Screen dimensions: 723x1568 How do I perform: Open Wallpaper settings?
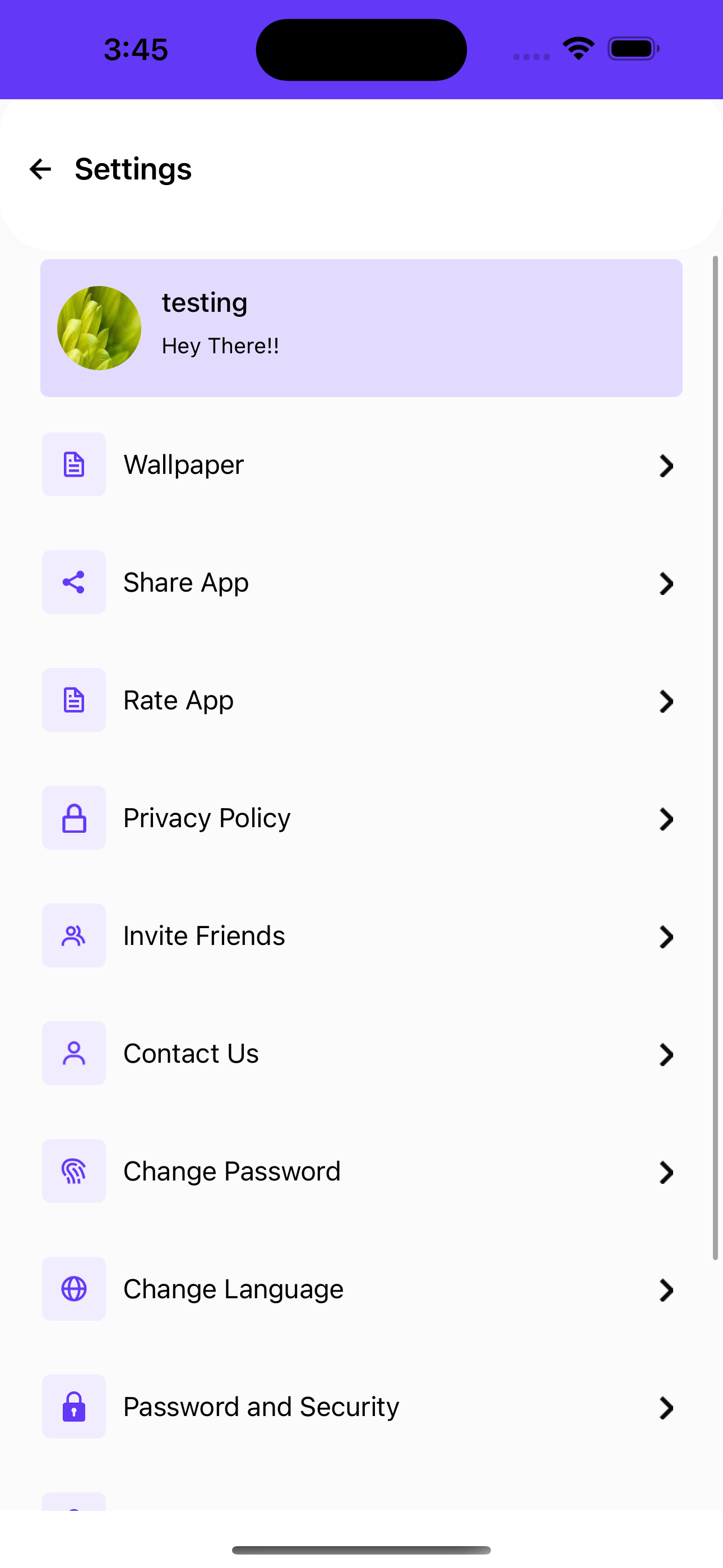tap(361, 465)
